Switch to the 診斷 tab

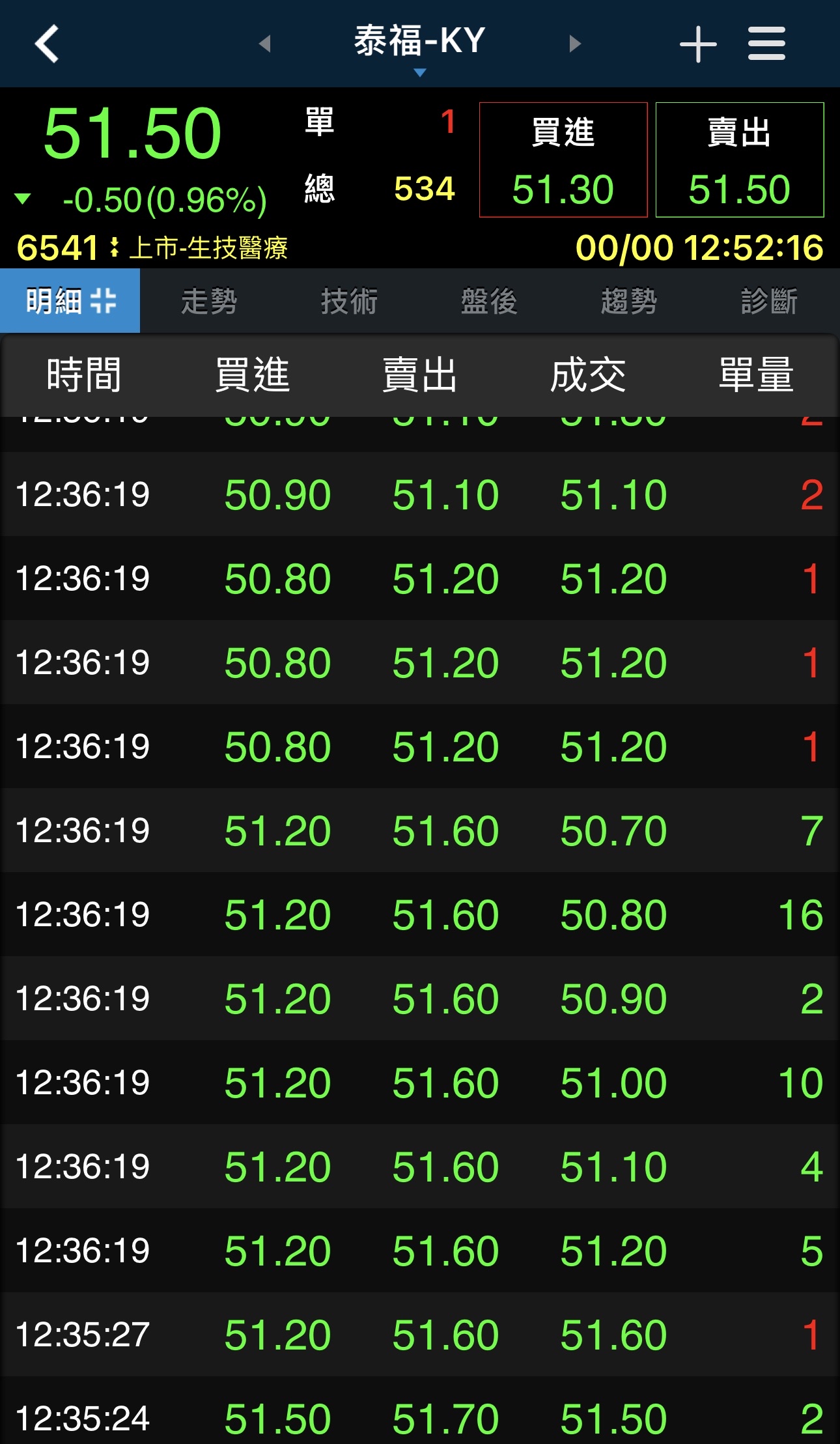coord(769,301)
